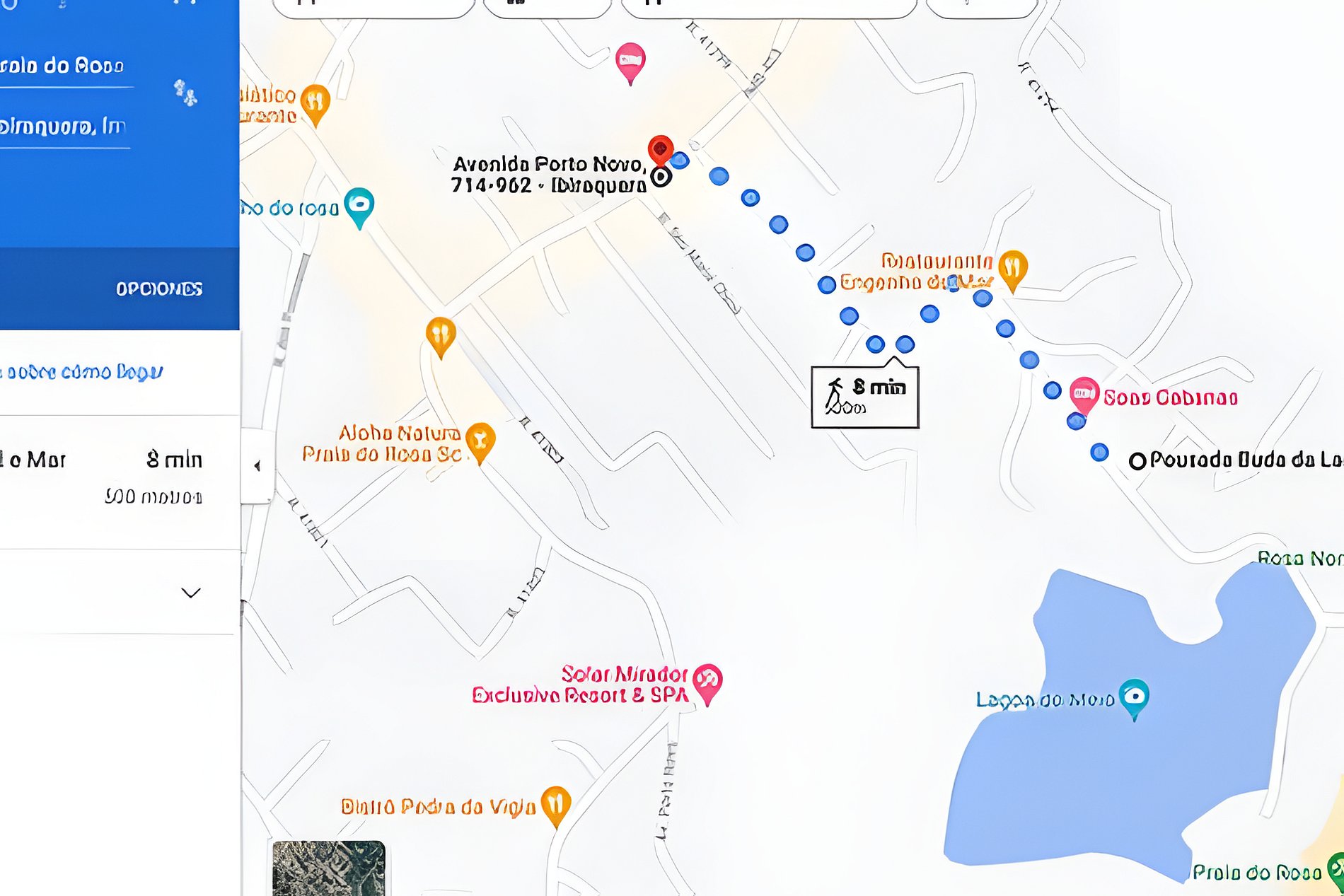The height and width of the screenshot is (896, 1344).
Task: Edit the Ibiraquera destination field
Action: [64, 127]
